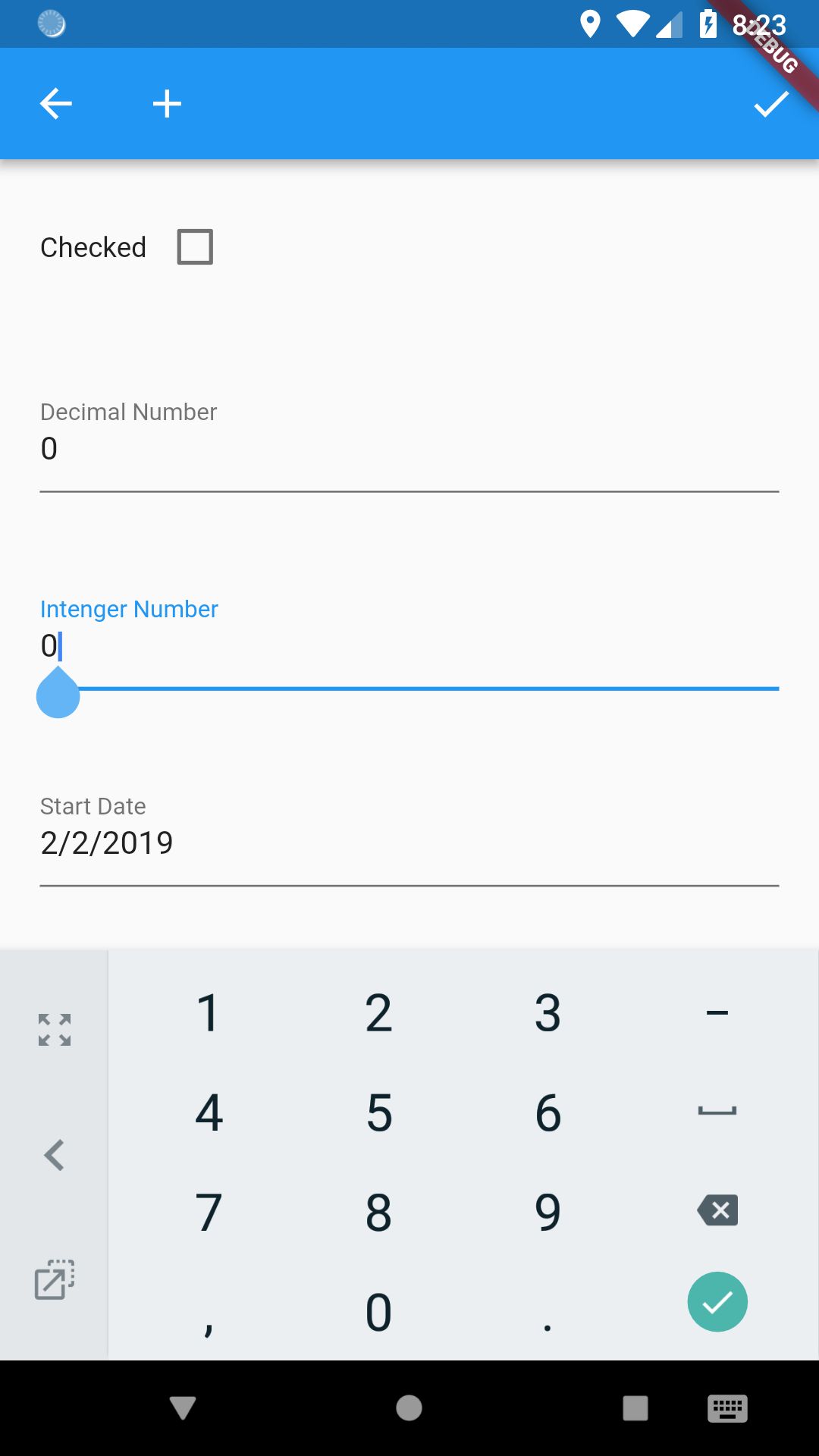Tap the keyboard's expand arrows icon
Viewport: 819px width, 1456px height.
[x=55, y=1030]
